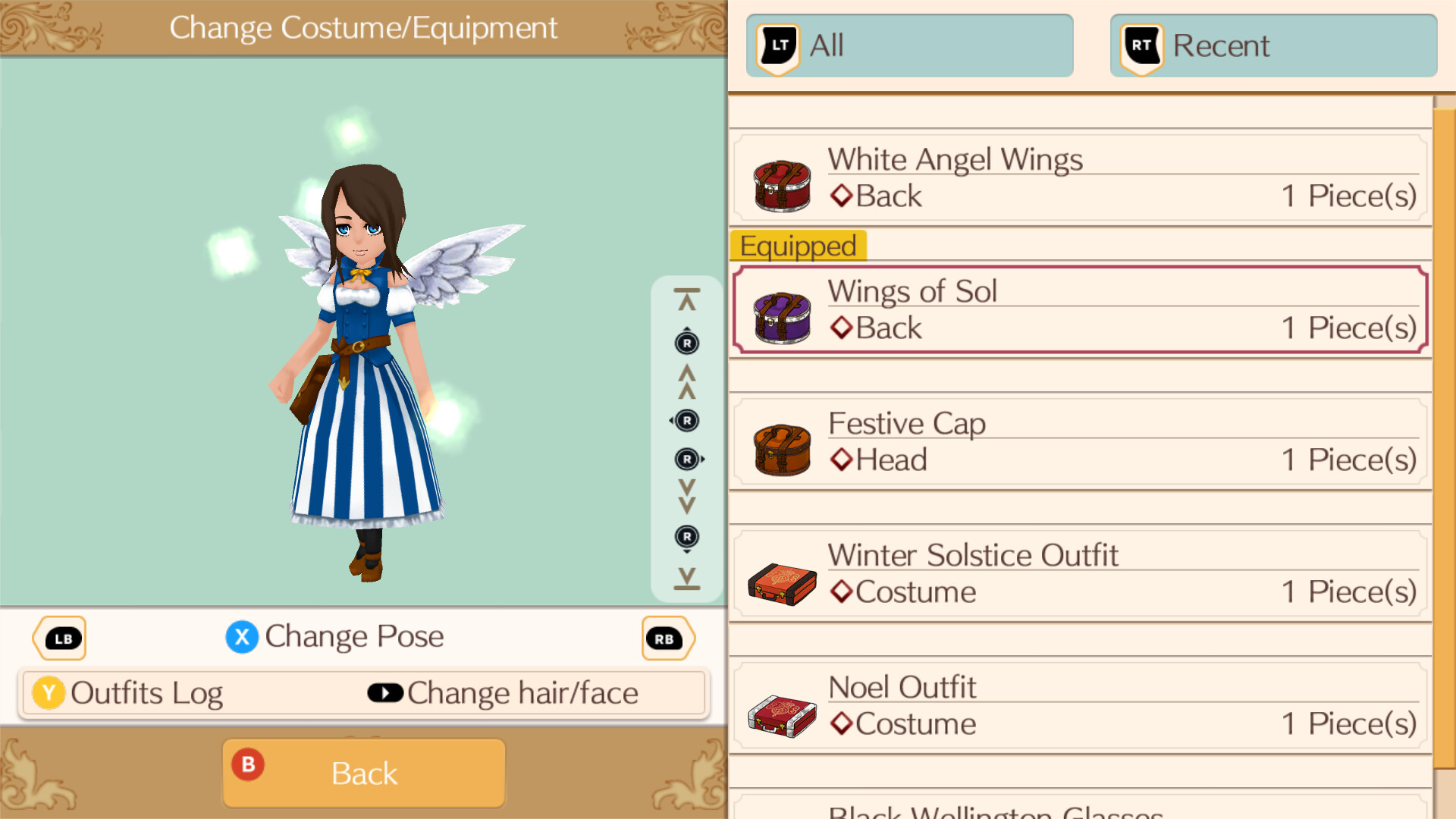The height and width of the screenshot is (819, 1456).
Task: Tap Change Pose
Action: coord(334,637)
